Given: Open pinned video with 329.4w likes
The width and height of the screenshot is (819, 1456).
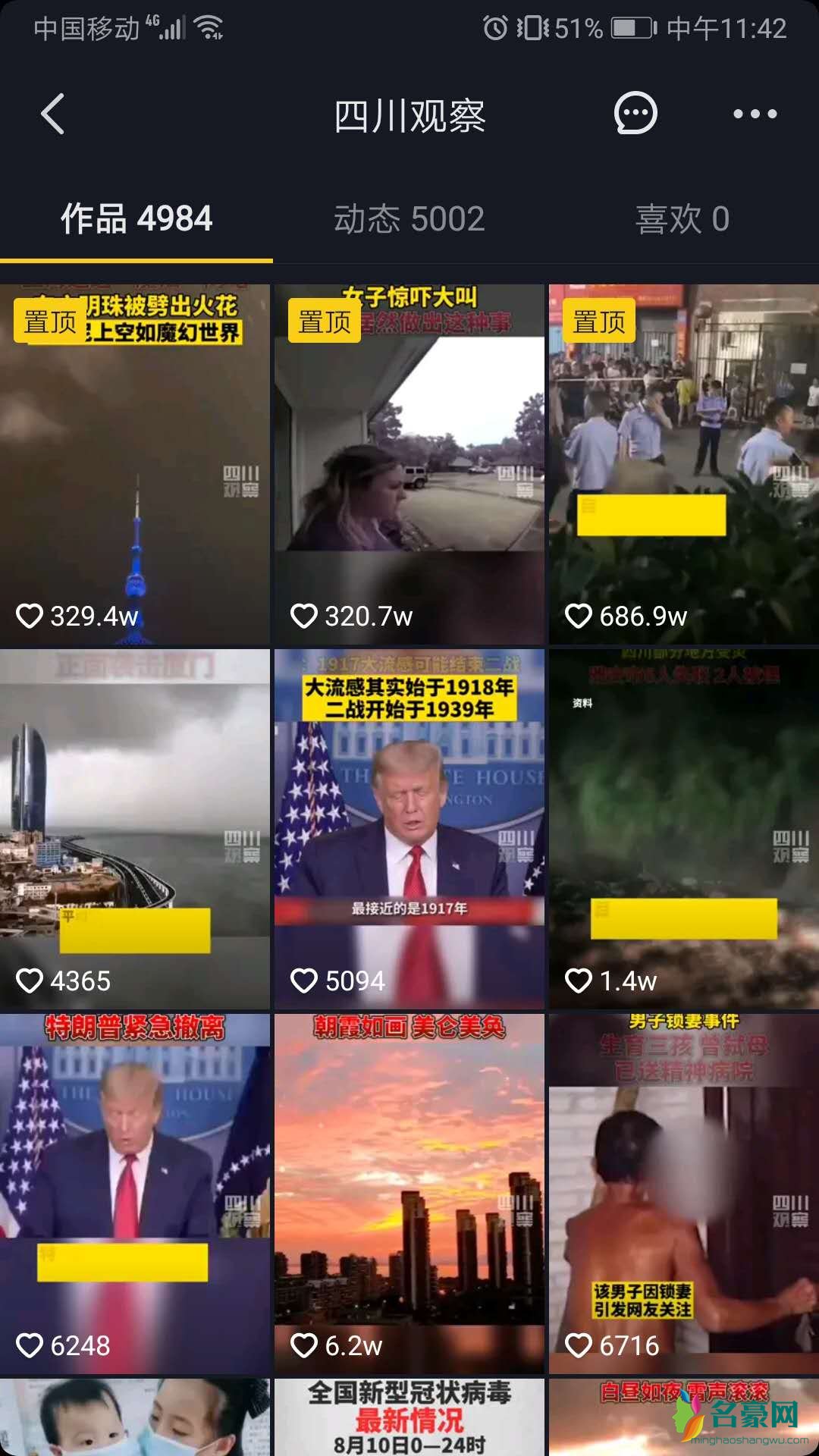Looking at the screenshot, I should (135, 464).
